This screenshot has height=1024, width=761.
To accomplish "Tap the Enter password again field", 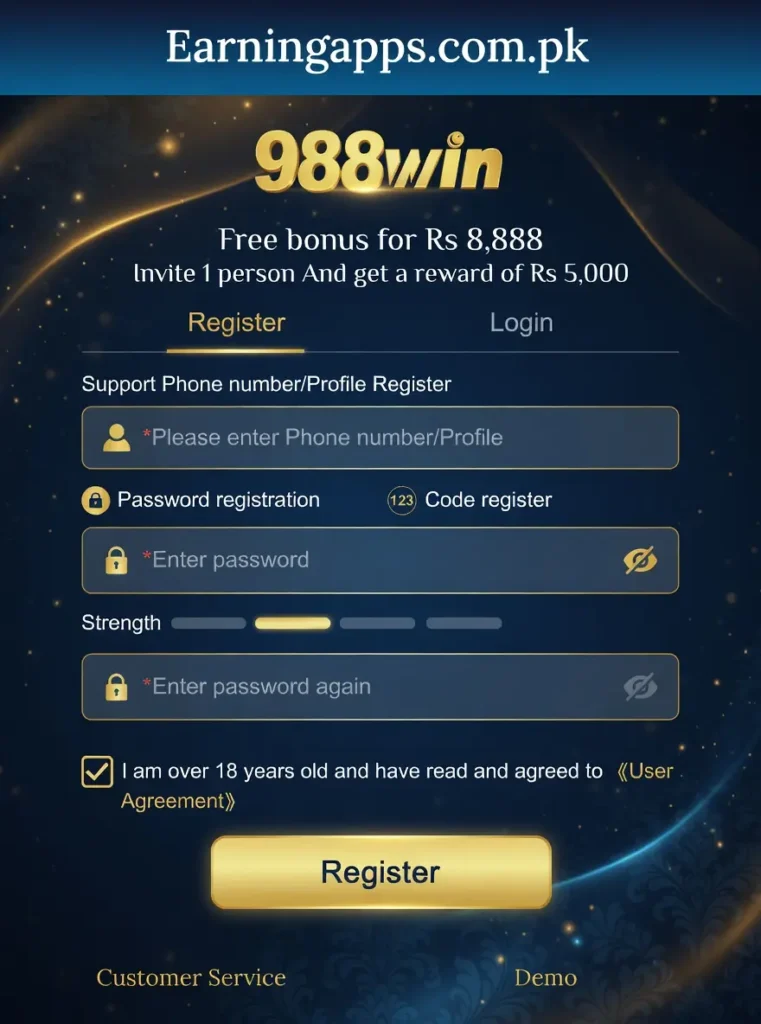I will tap(360, 687).
